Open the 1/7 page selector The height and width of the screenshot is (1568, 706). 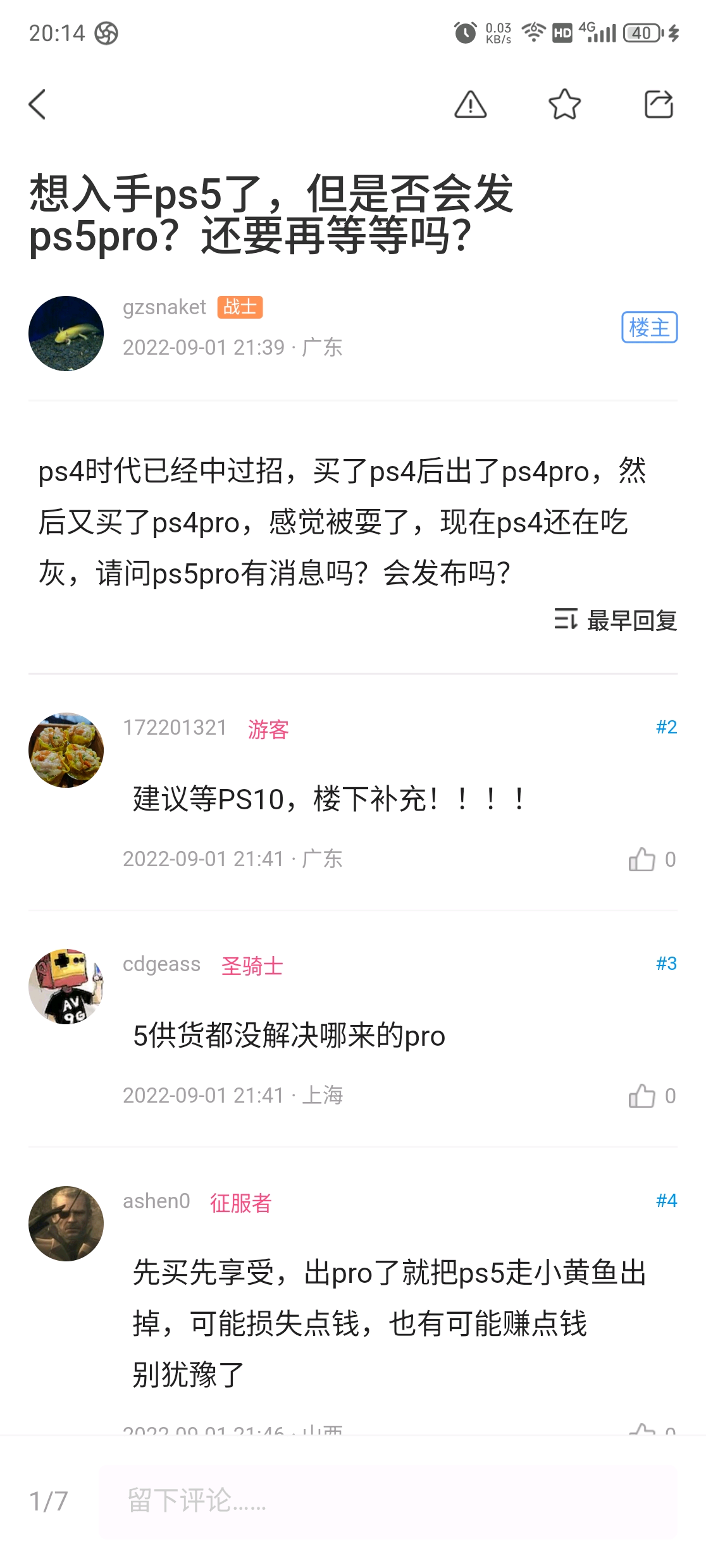click(49, 1501)
